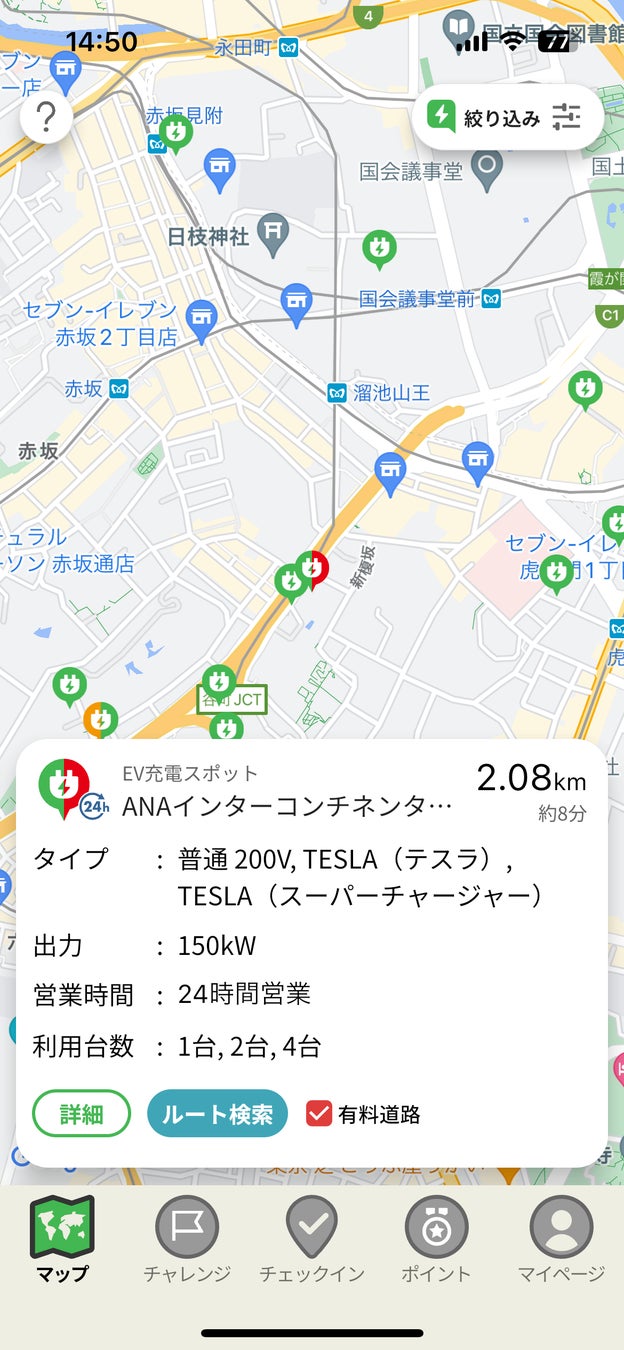Screen dimensions: 624x1350
Task: Tap the 詳細 details button
Action: click(x=81, y=1114)
